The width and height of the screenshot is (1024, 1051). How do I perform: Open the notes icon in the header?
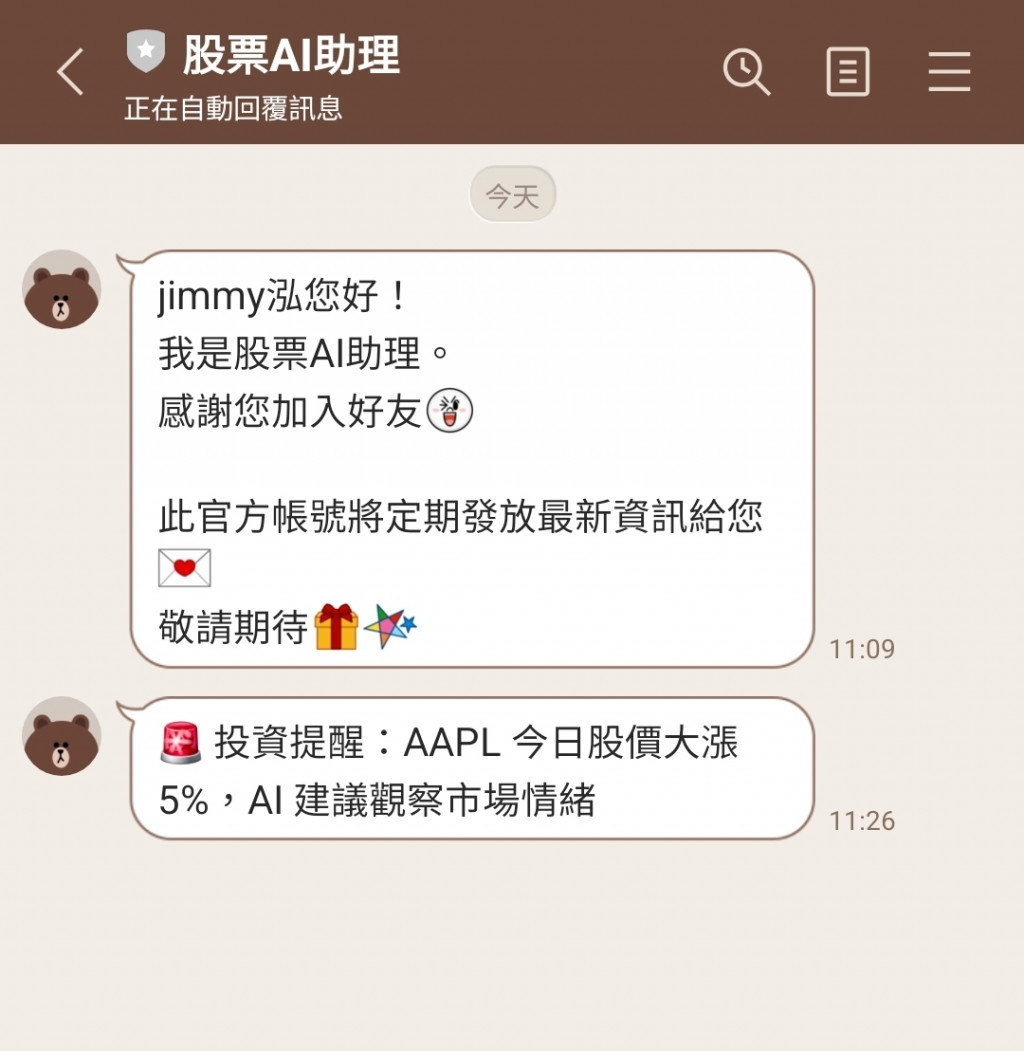tap(848, 72)
